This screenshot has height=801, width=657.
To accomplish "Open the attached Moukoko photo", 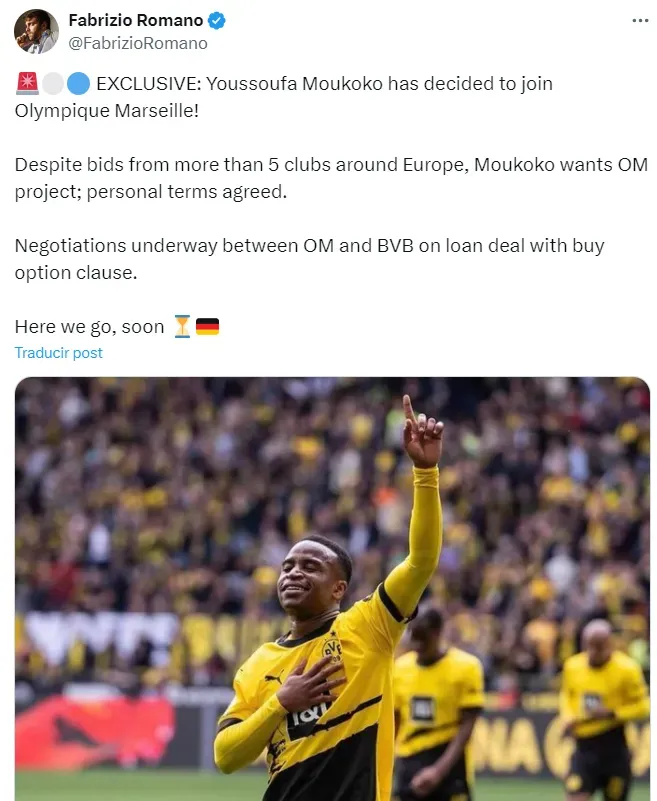I will 332,588.
